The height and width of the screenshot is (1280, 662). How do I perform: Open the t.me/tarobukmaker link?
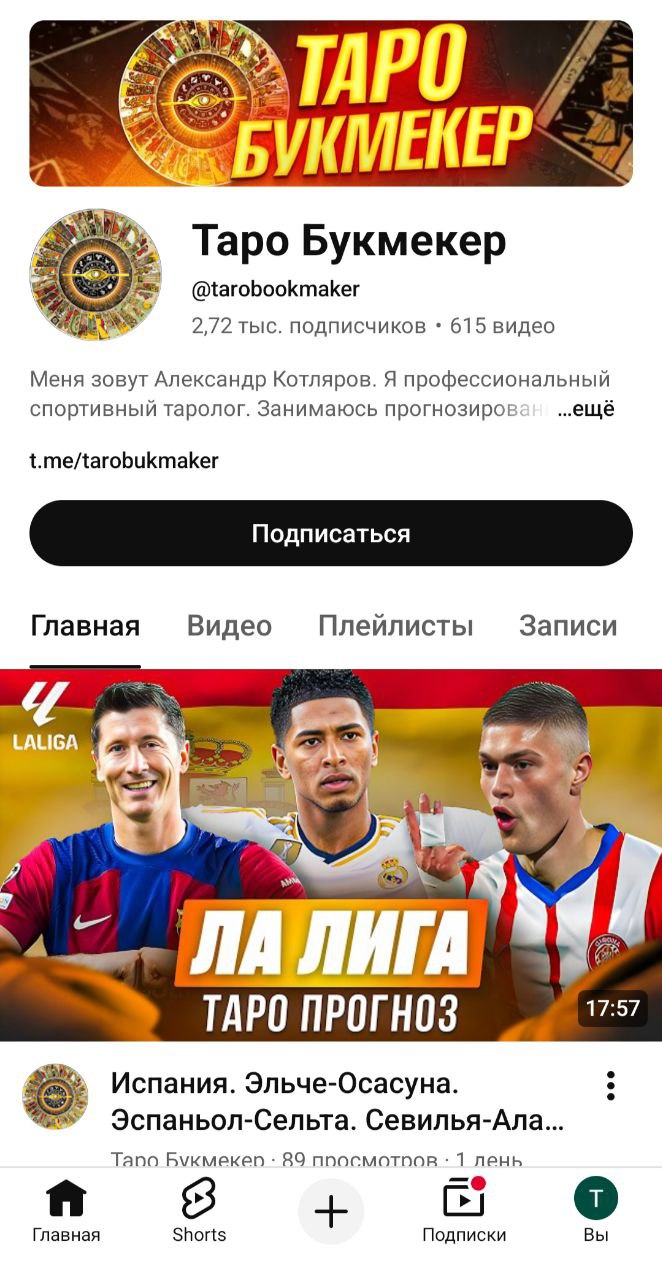click(124, 461)
